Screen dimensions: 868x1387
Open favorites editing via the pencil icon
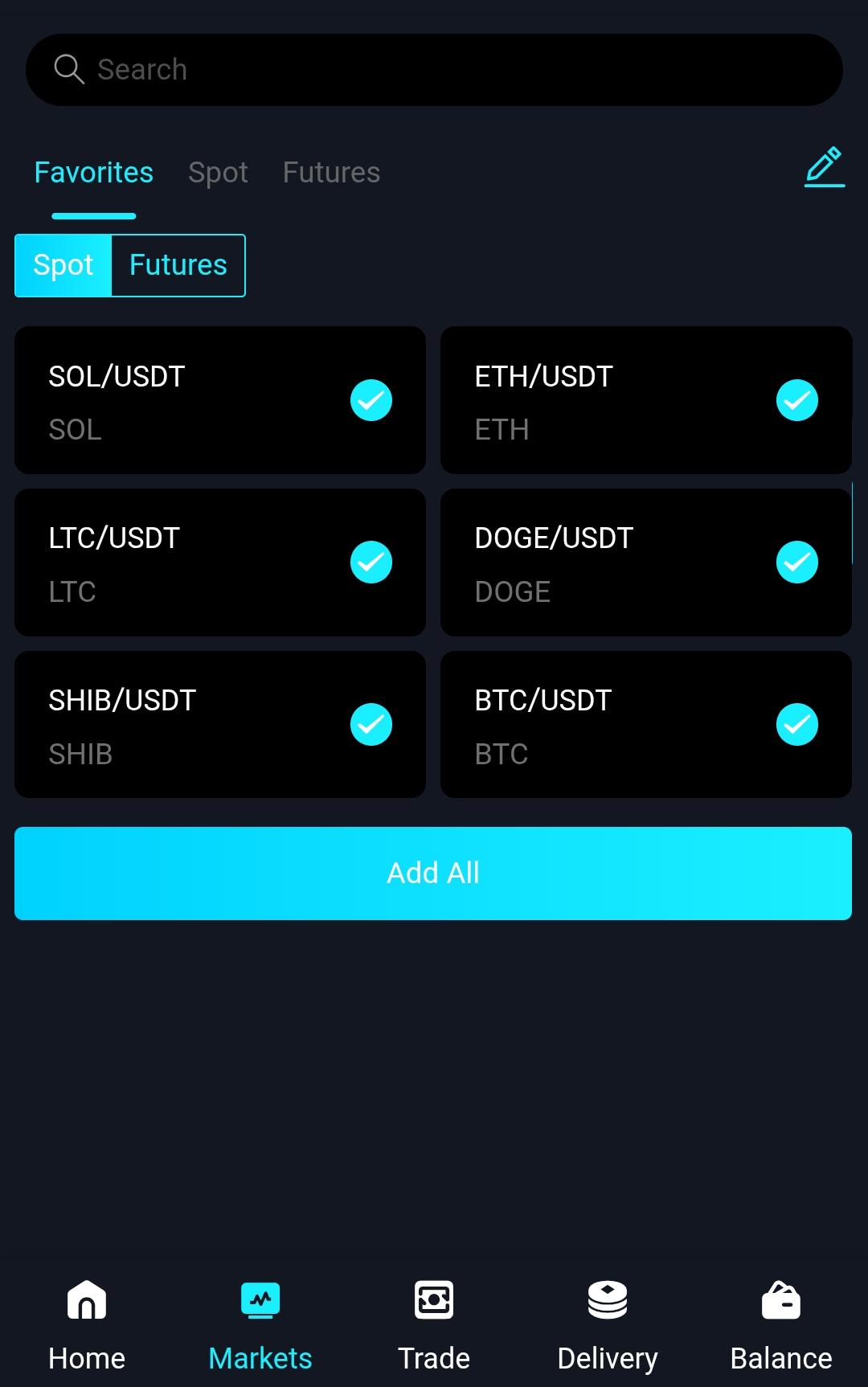(x=824, y=166)
